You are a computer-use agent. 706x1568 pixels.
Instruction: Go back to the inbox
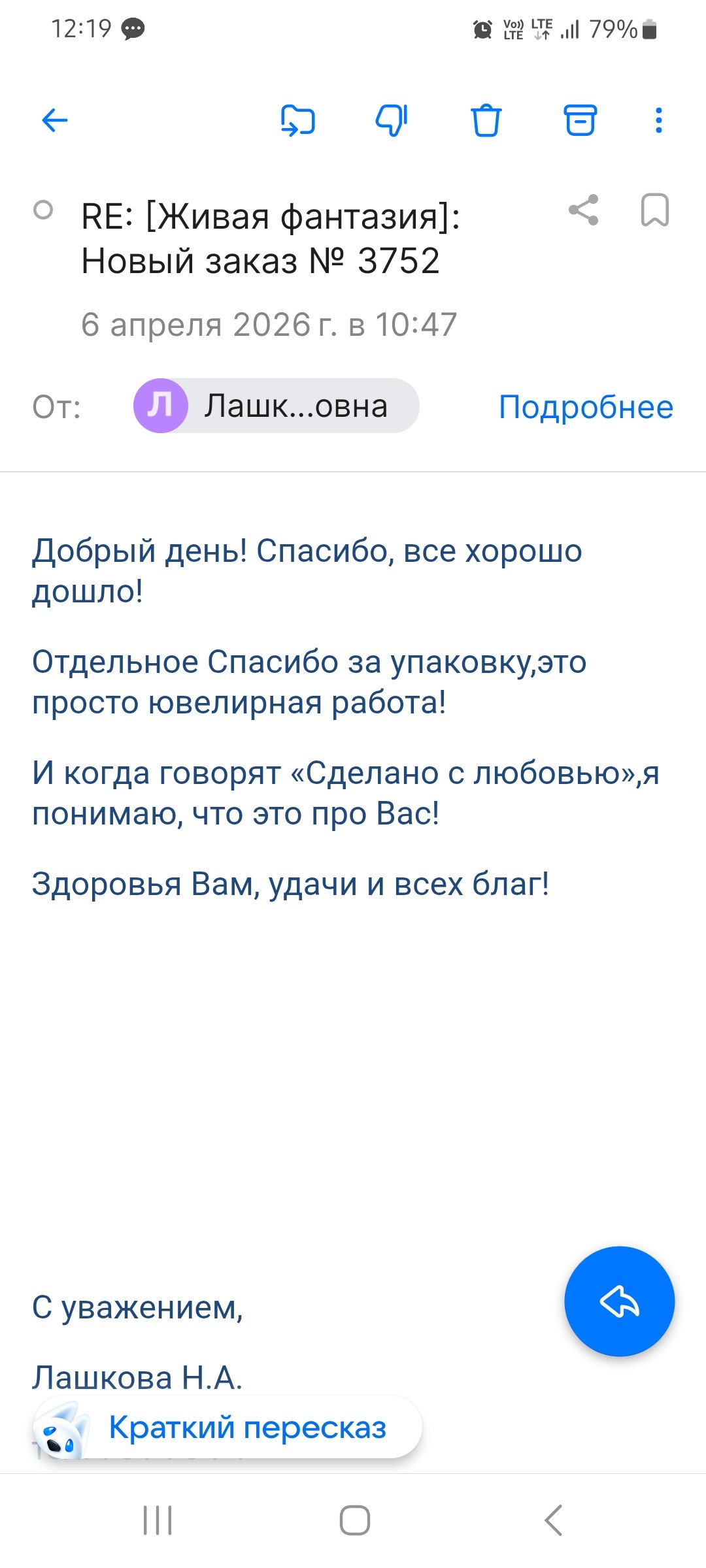tap(55, 120)
